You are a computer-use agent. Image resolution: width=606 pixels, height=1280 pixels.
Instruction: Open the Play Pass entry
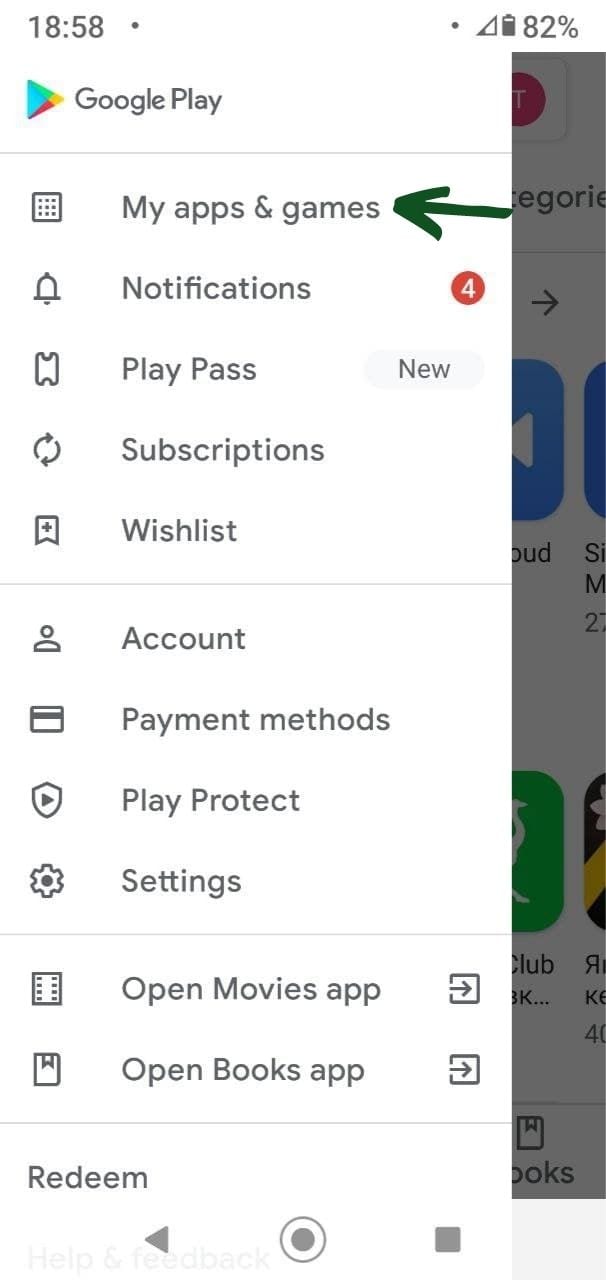255,370
